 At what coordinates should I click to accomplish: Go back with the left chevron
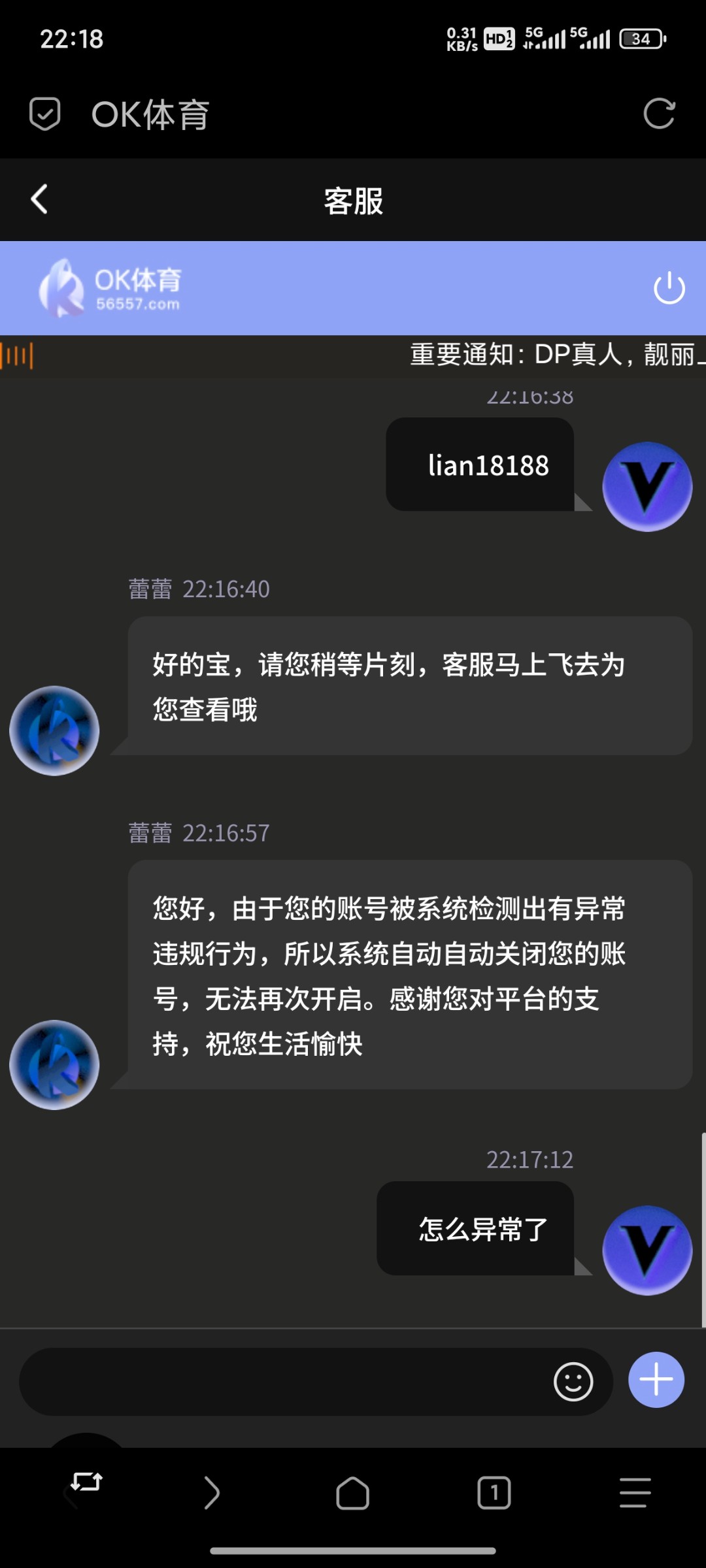tap(39, 199)
